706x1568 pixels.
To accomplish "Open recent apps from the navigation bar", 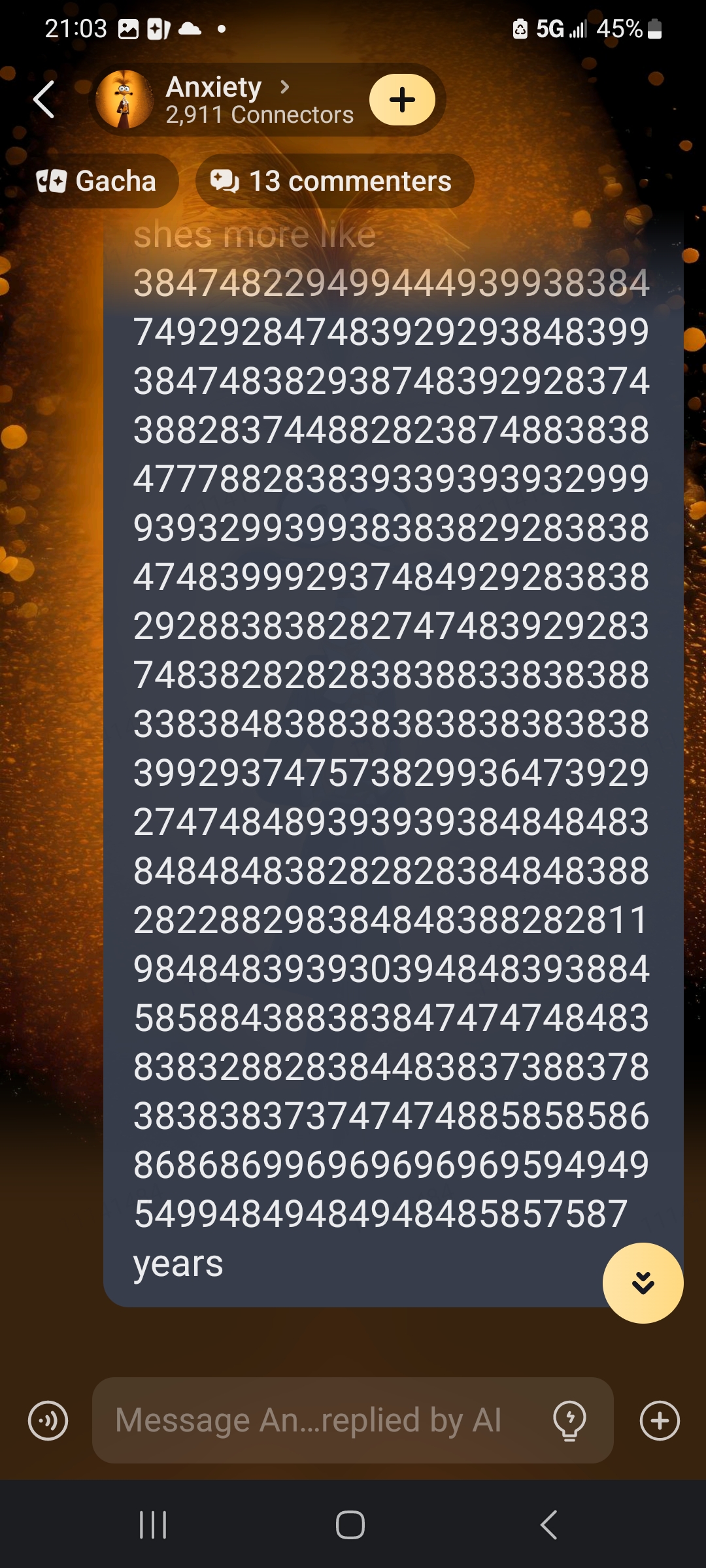I will (153, 1525).
